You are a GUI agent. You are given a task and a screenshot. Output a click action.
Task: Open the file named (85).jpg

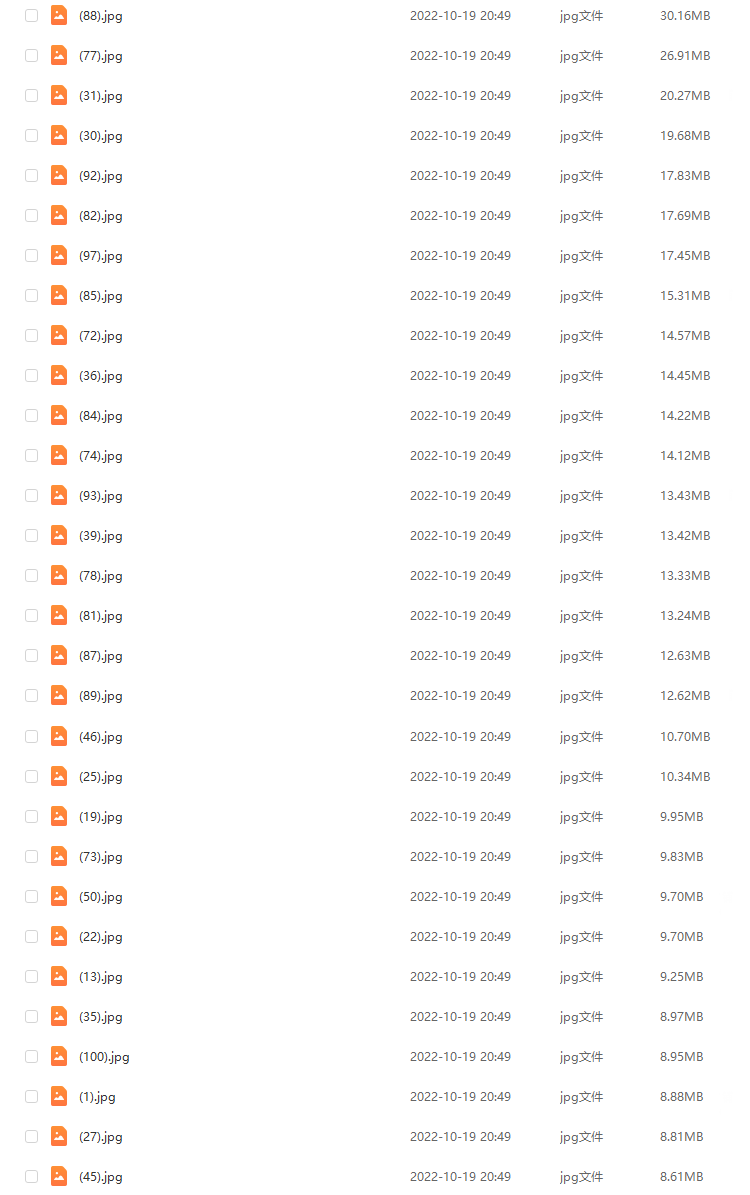coord(100,296)
